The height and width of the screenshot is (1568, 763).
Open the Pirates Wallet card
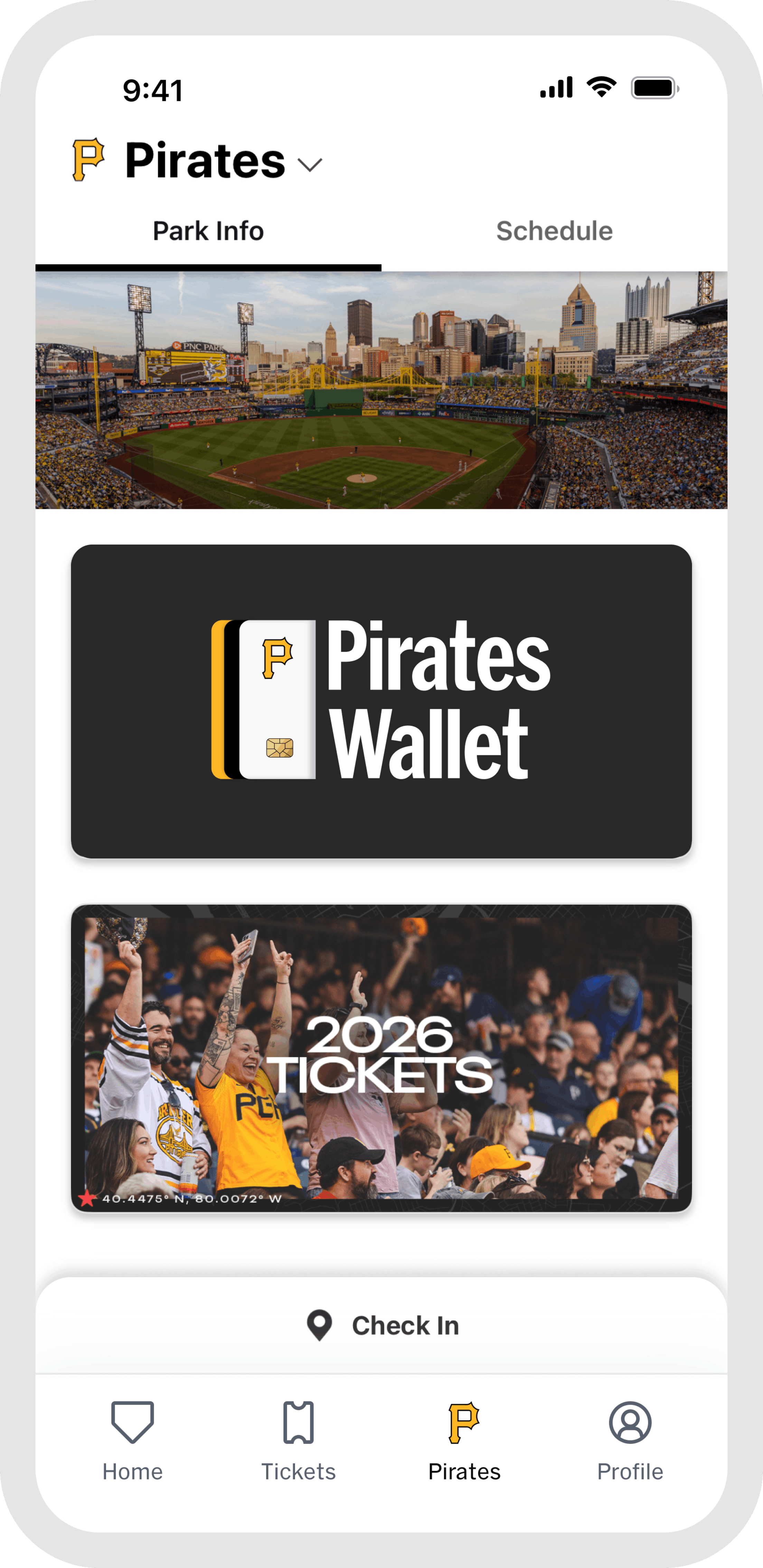[381, 701]
